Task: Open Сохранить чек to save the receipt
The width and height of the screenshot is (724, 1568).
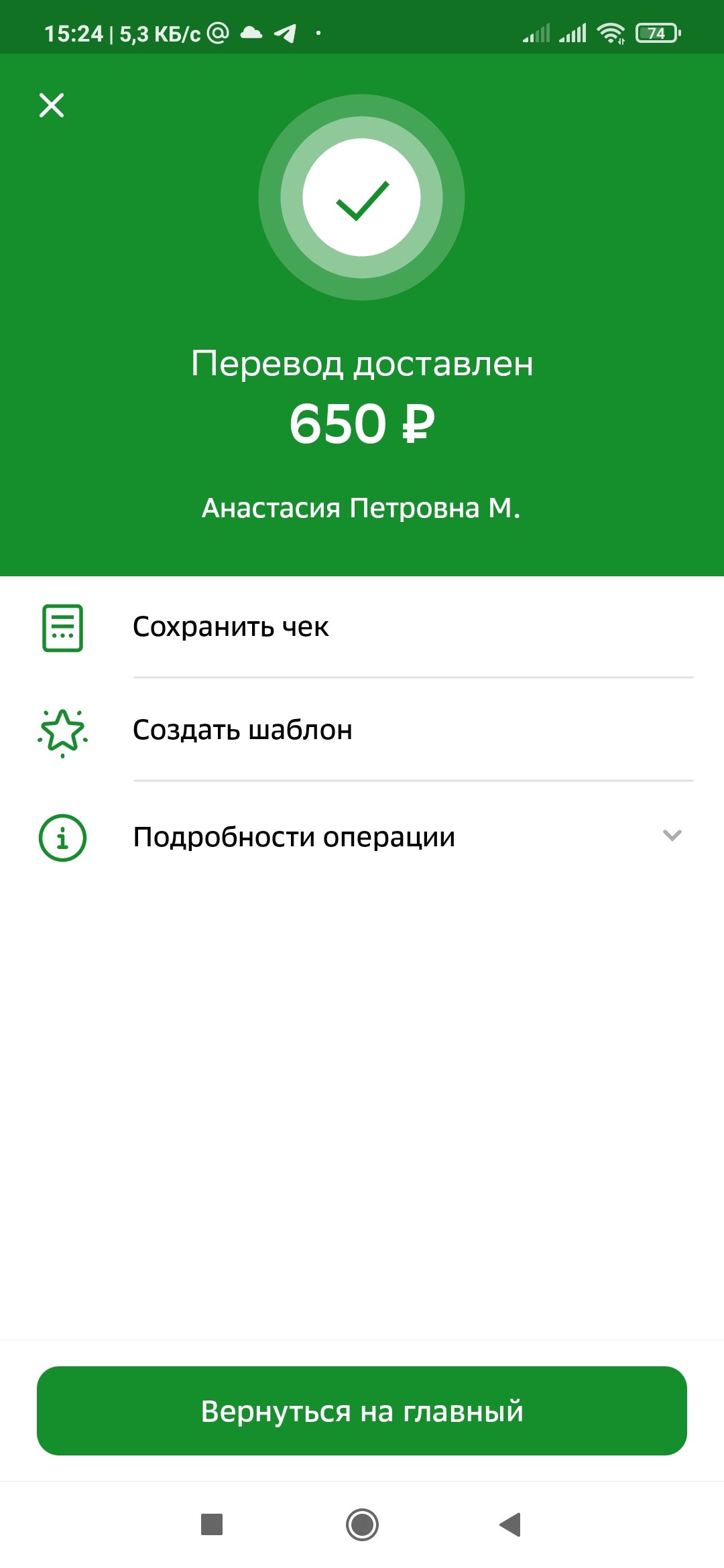Action: [x=362, y=627]
